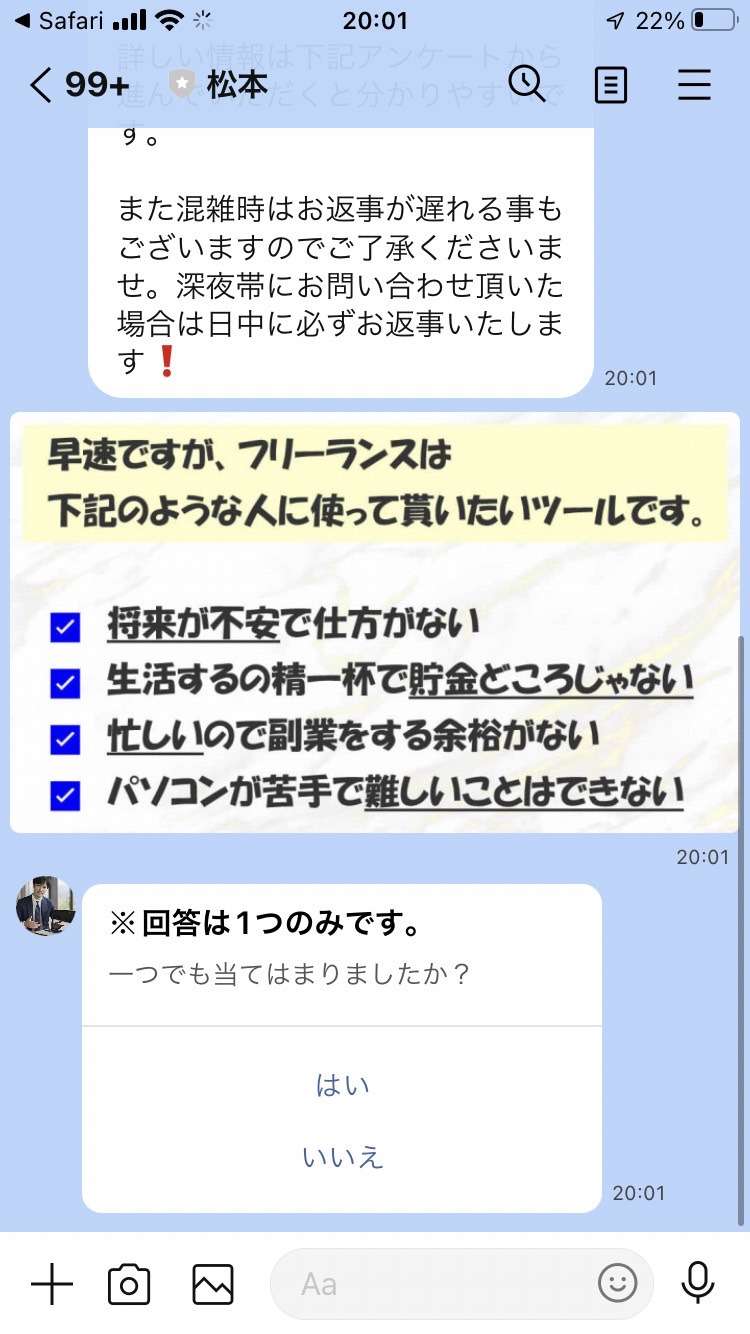Select いいえ in the survey message
Image resolution: width=750 pixels, height=1334 pixels.
click(344, 1157)
